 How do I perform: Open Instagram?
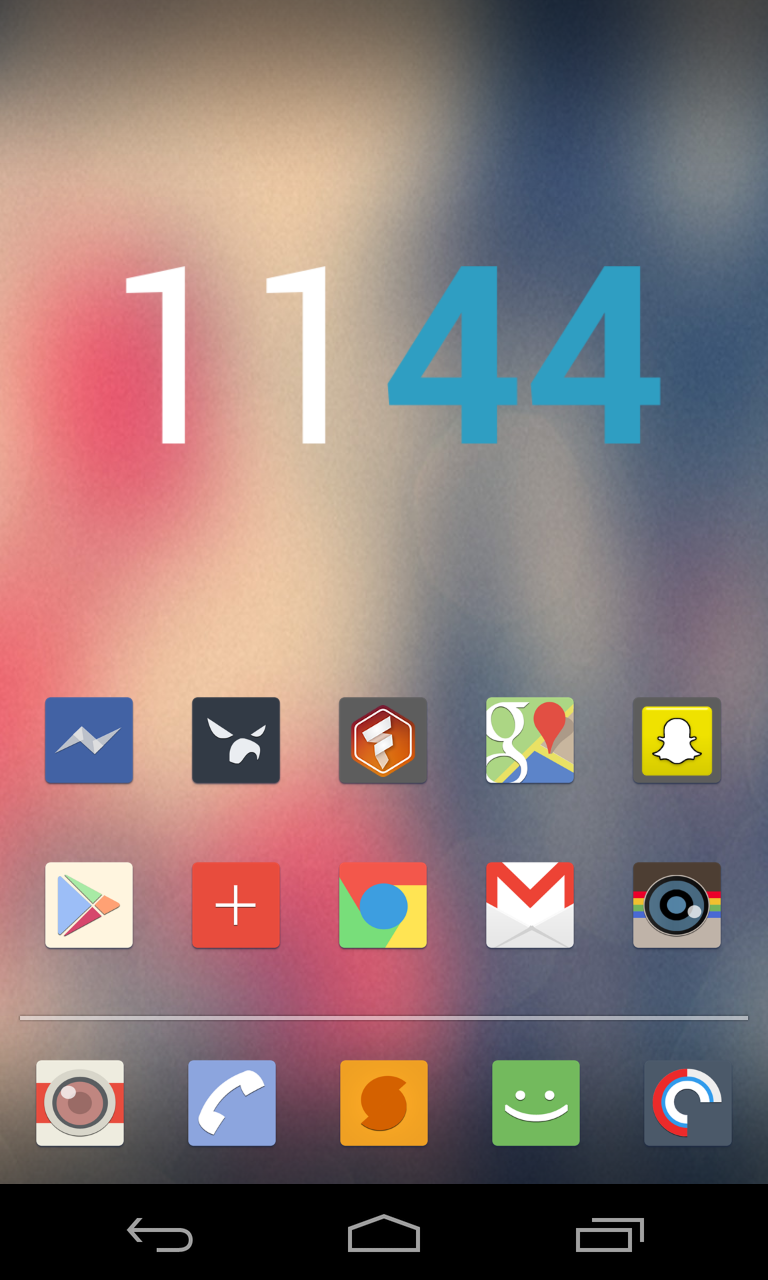[x=677, y=905]
